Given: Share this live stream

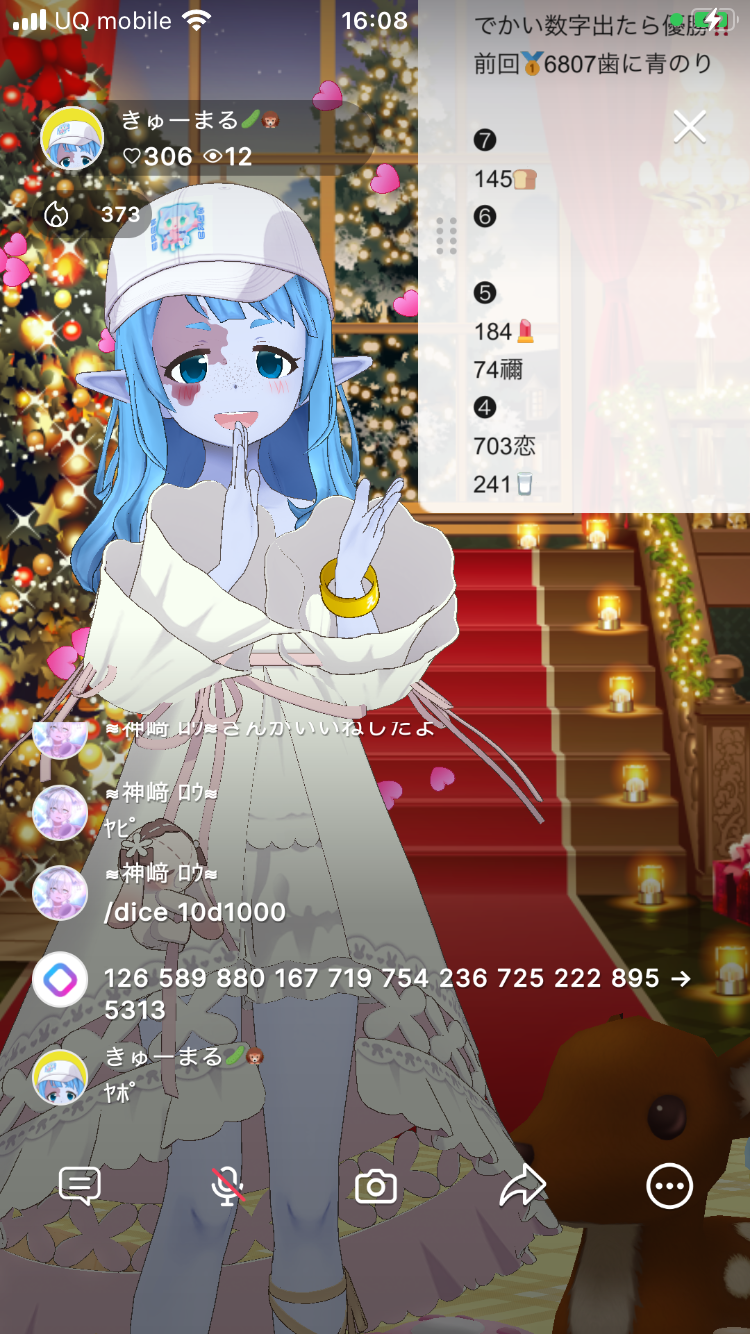Looking at the screenshot, I should (522, 1186).
